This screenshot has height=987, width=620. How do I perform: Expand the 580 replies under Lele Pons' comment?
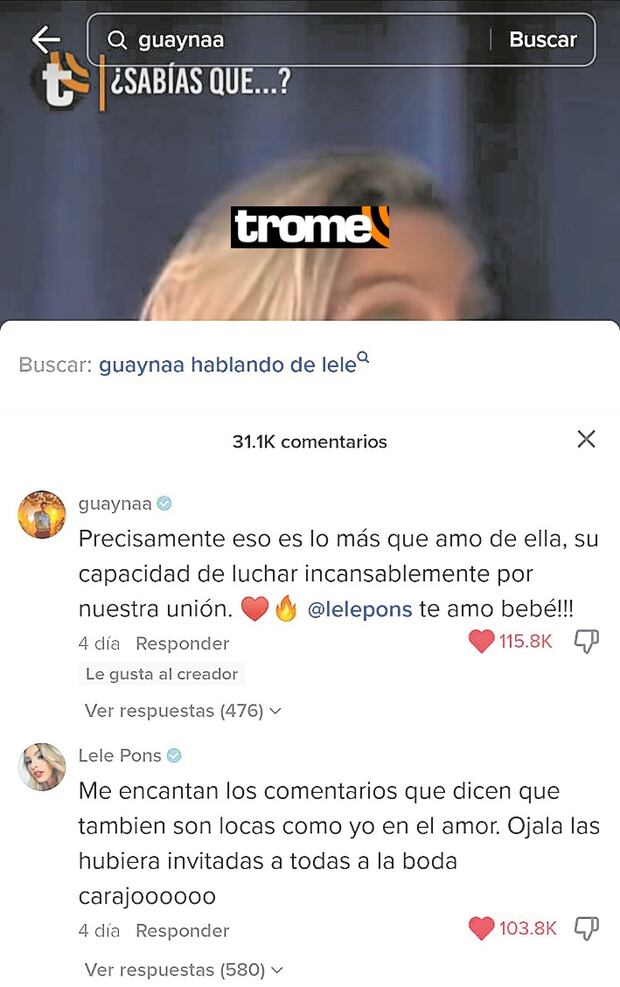(x=182, y=969)
